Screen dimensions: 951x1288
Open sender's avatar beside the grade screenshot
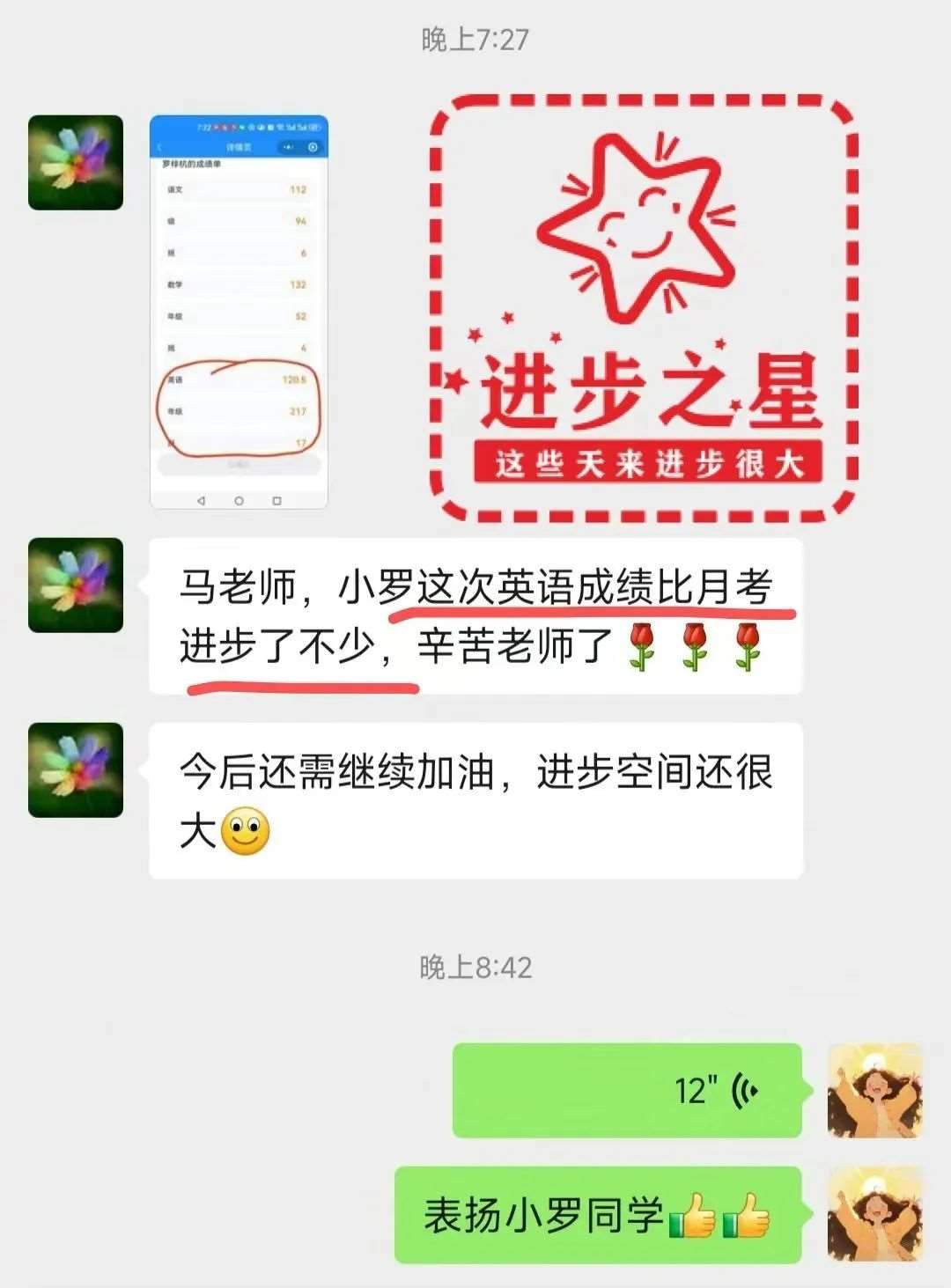coord(76,163)
